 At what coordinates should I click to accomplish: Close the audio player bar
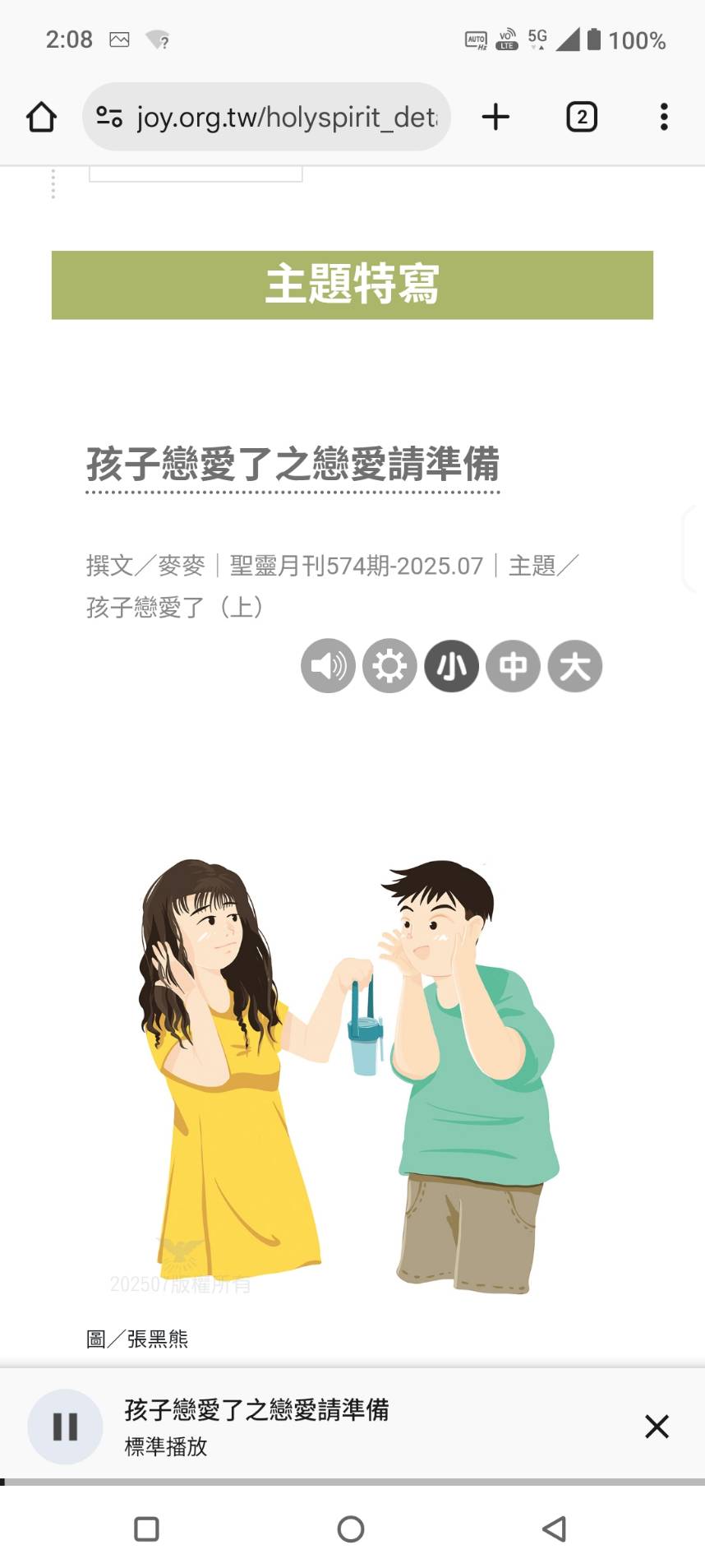pos(657,1427)
